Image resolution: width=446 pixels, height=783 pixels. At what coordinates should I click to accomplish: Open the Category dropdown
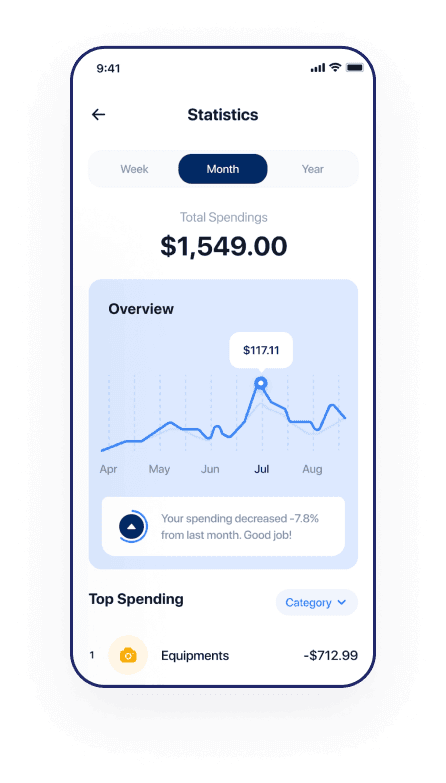pos(317,603)
